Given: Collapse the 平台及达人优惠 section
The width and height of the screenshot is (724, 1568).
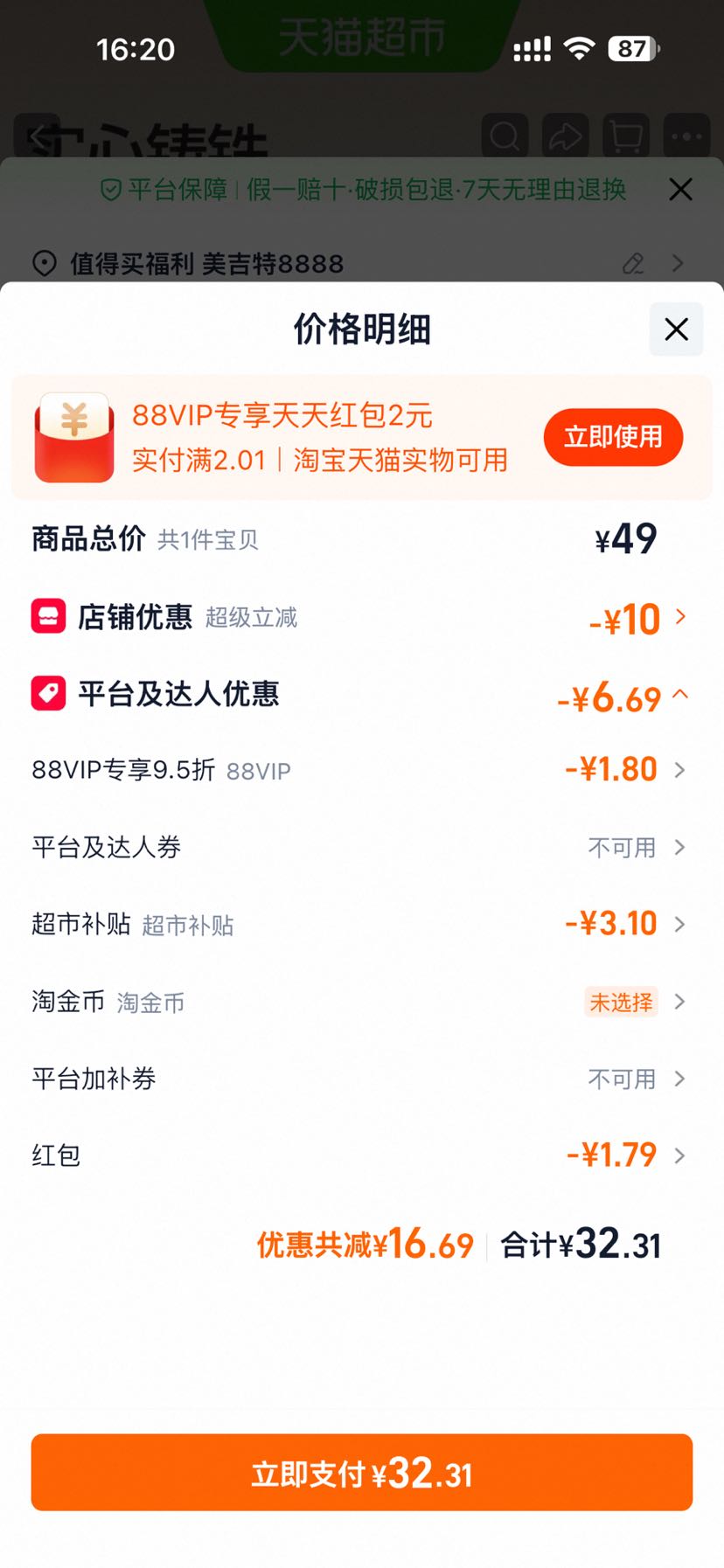Looking at the screenshot, I should pos(362,696).
